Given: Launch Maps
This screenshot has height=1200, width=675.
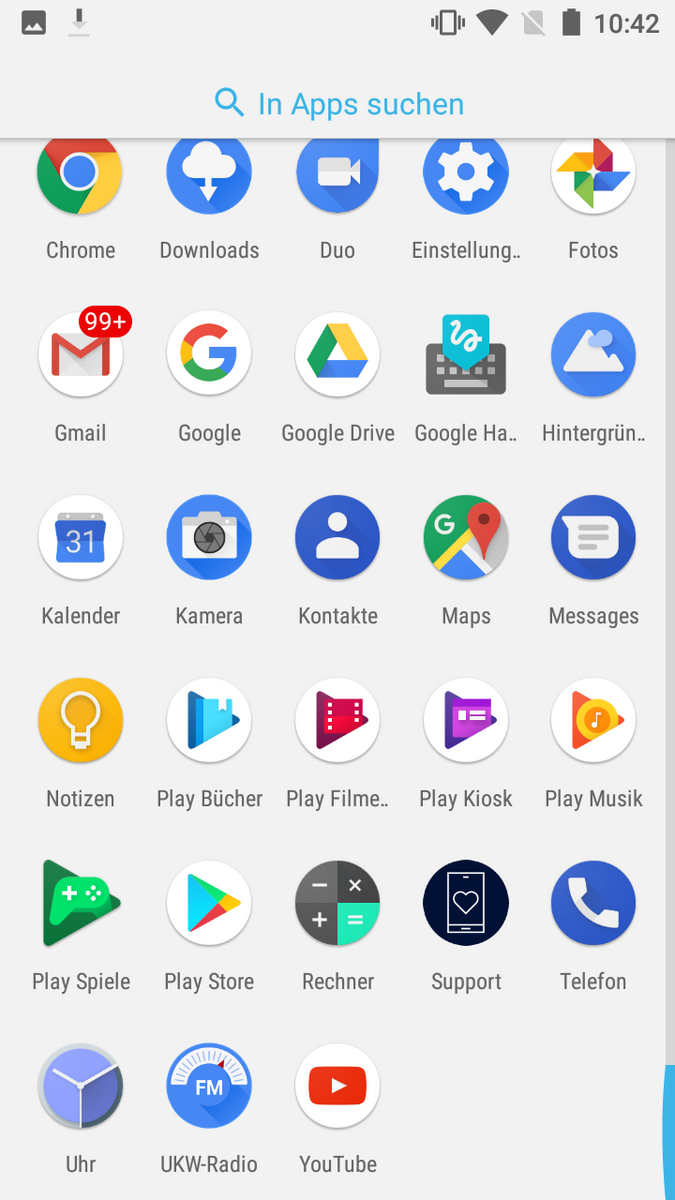Looking at the screenshot, I should click(x=466, y=538).
